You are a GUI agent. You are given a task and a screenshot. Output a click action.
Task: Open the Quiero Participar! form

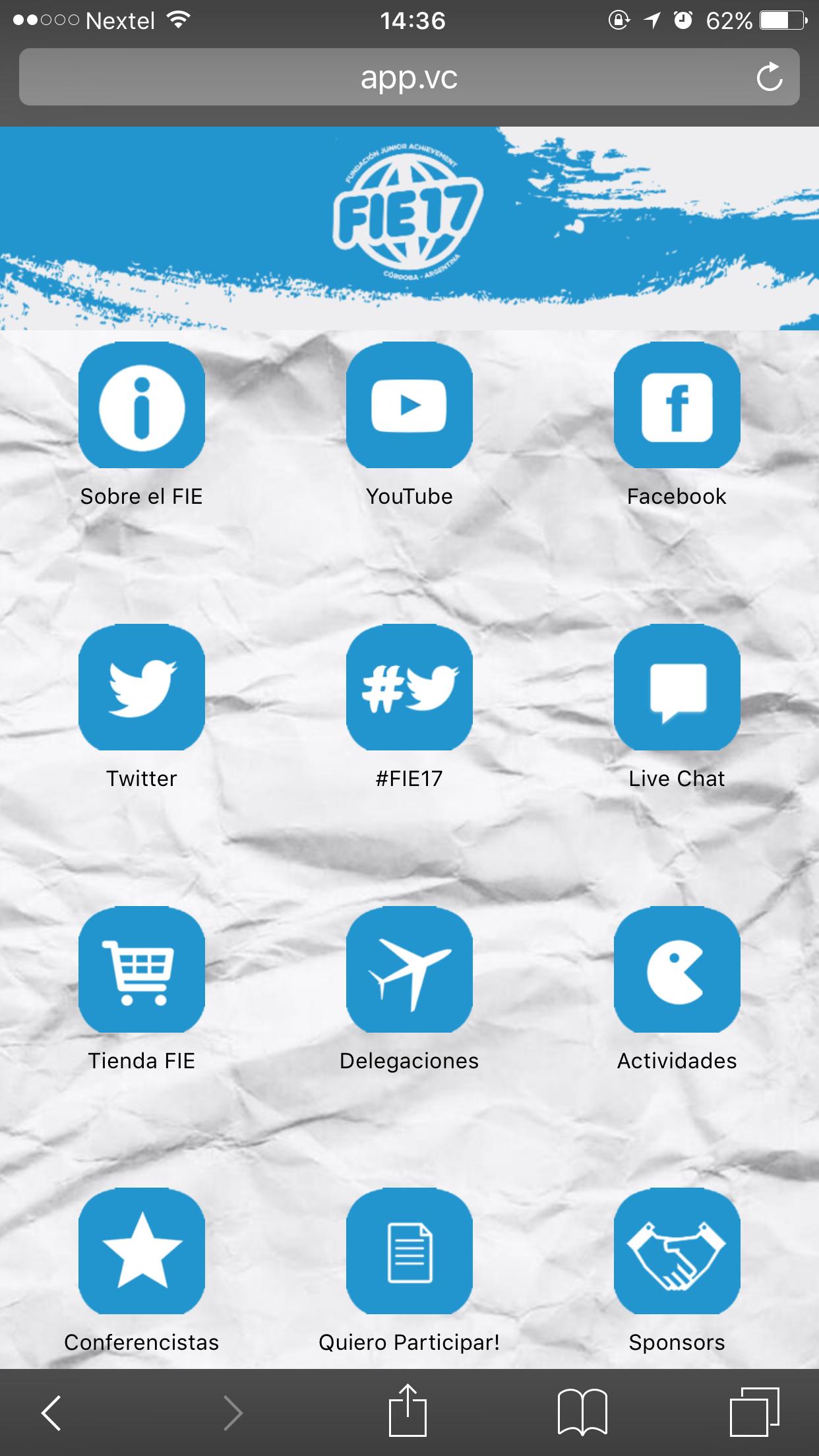(x=409, y=1252)
